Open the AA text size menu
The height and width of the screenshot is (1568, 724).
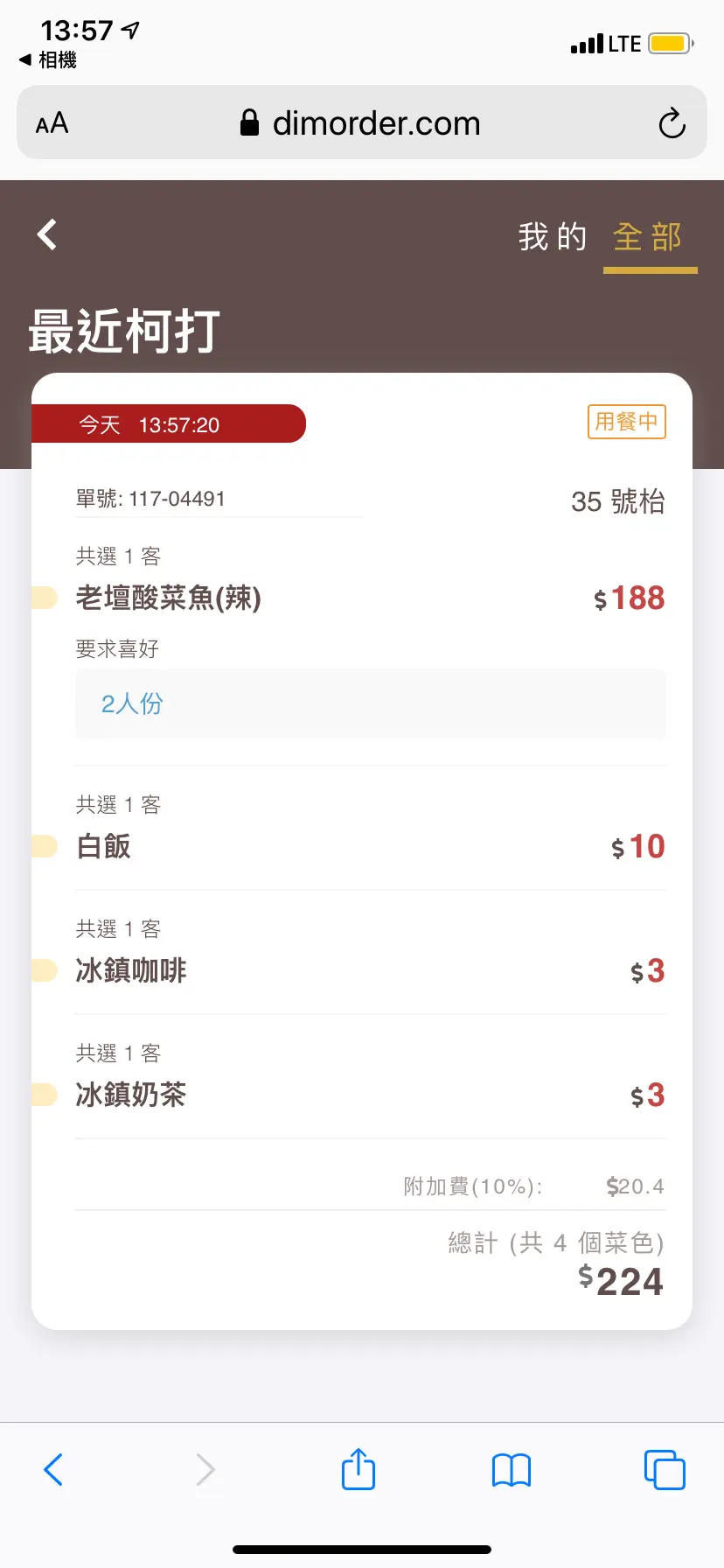point(52,123)
